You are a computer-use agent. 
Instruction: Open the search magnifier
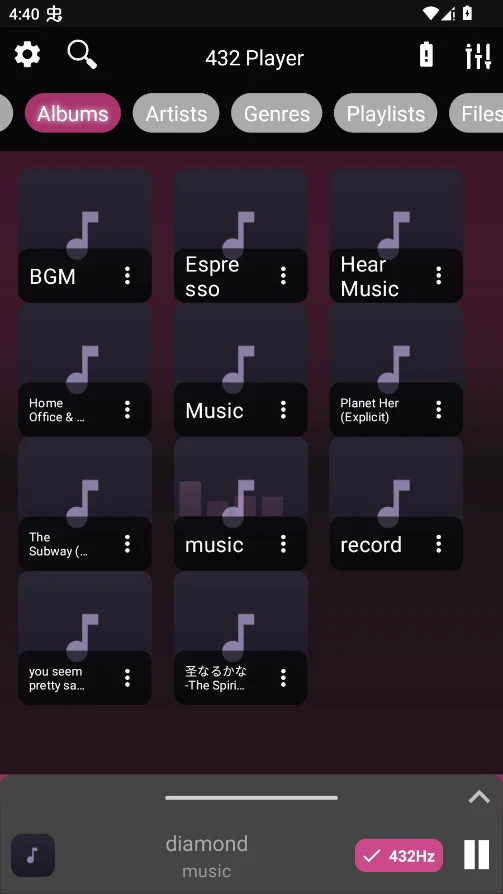[x=82, y=55]
